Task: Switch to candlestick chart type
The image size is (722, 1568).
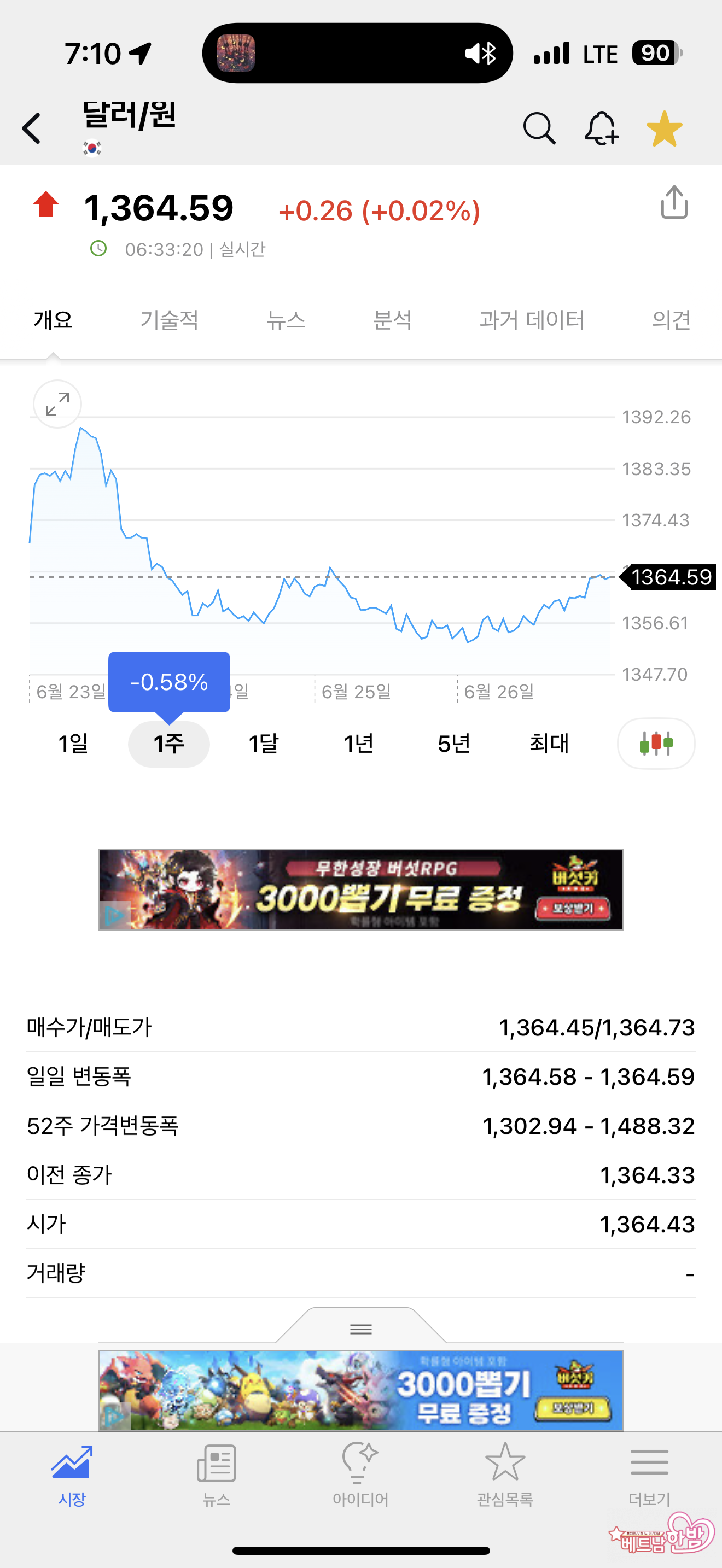Action: pos(656,744)
